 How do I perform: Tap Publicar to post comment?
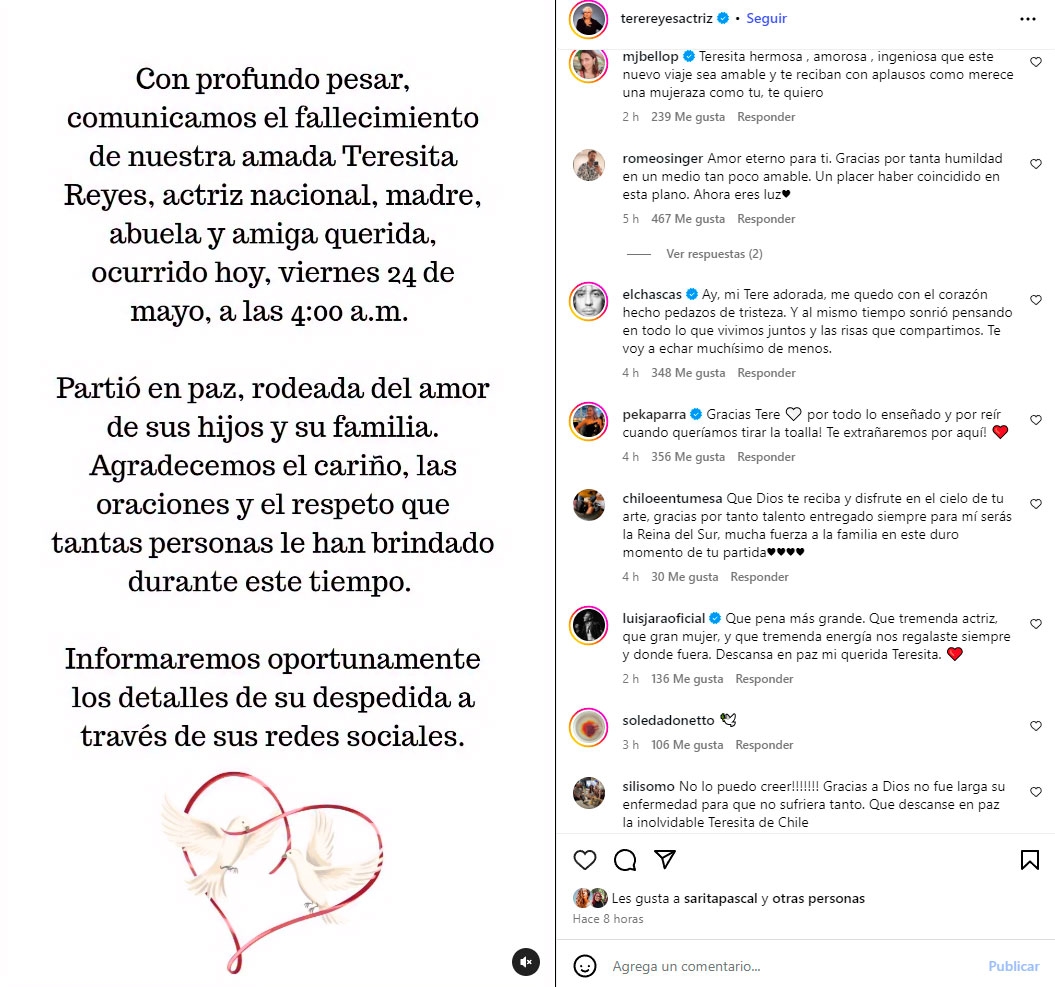pos(1014,966)
